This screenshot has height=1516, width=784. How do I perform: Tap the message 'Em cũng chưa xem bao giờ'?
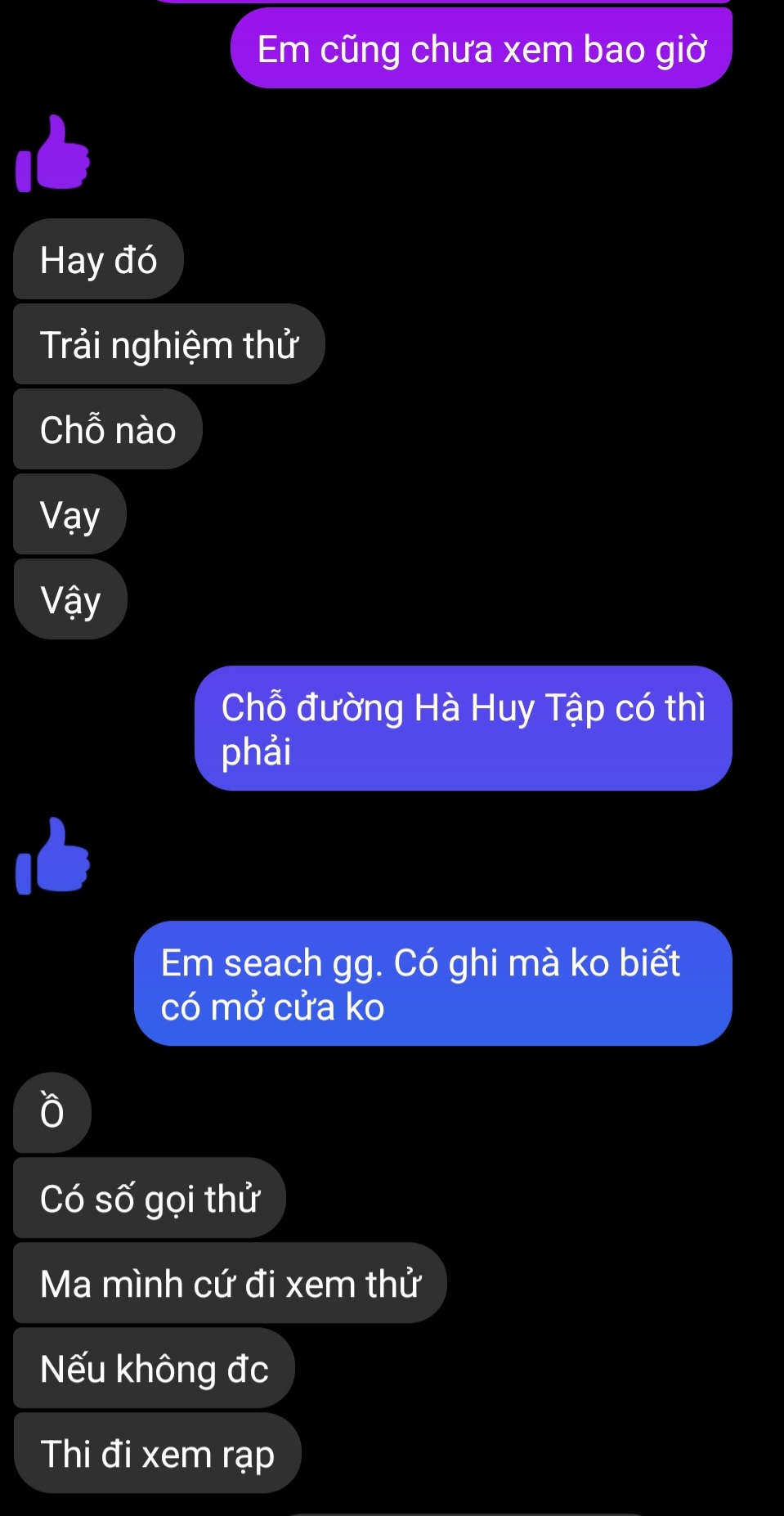[481, 49]
